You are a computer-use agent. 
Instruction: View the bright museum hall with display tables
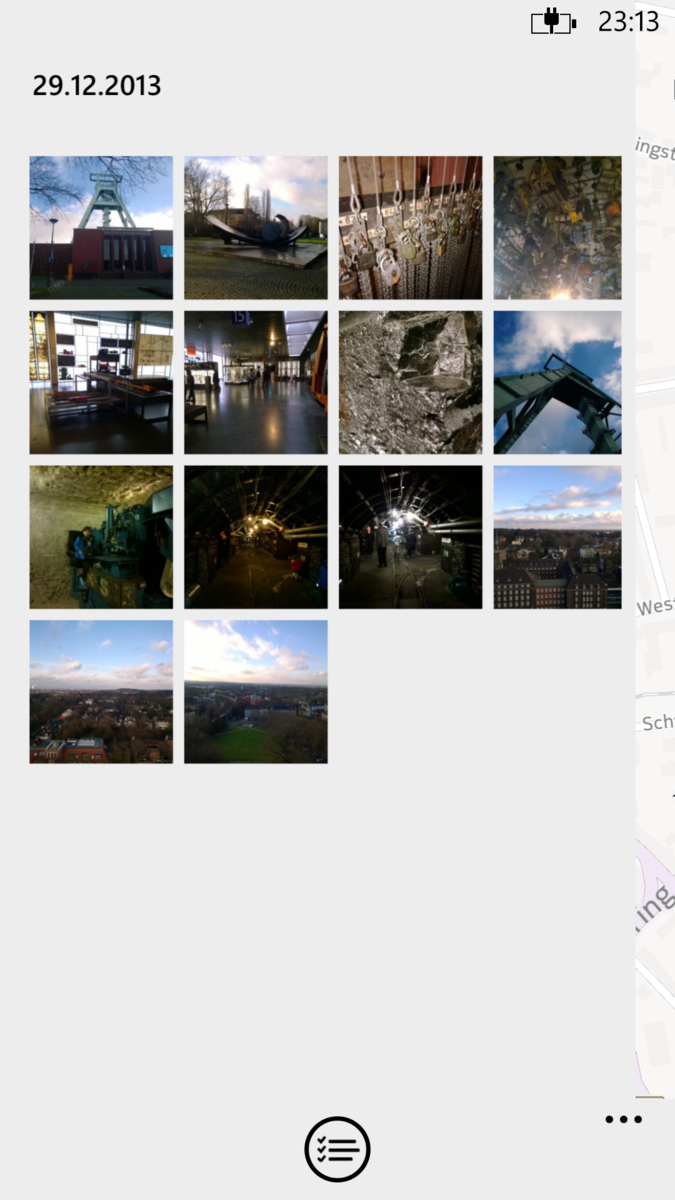coord(101,382)
